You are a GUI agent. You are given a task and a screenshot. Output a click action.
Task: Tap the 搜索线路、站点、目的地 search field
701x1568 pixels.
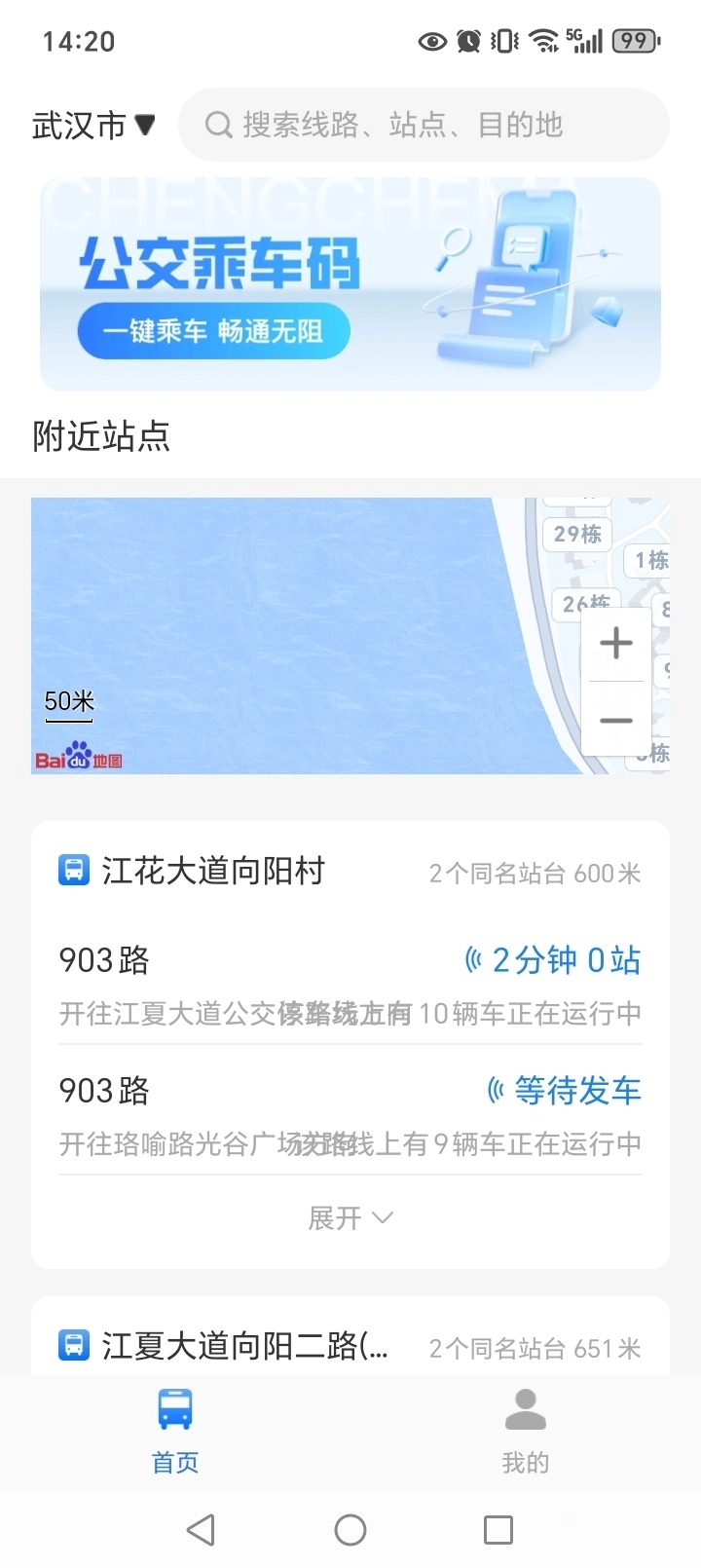coord(424,125)
